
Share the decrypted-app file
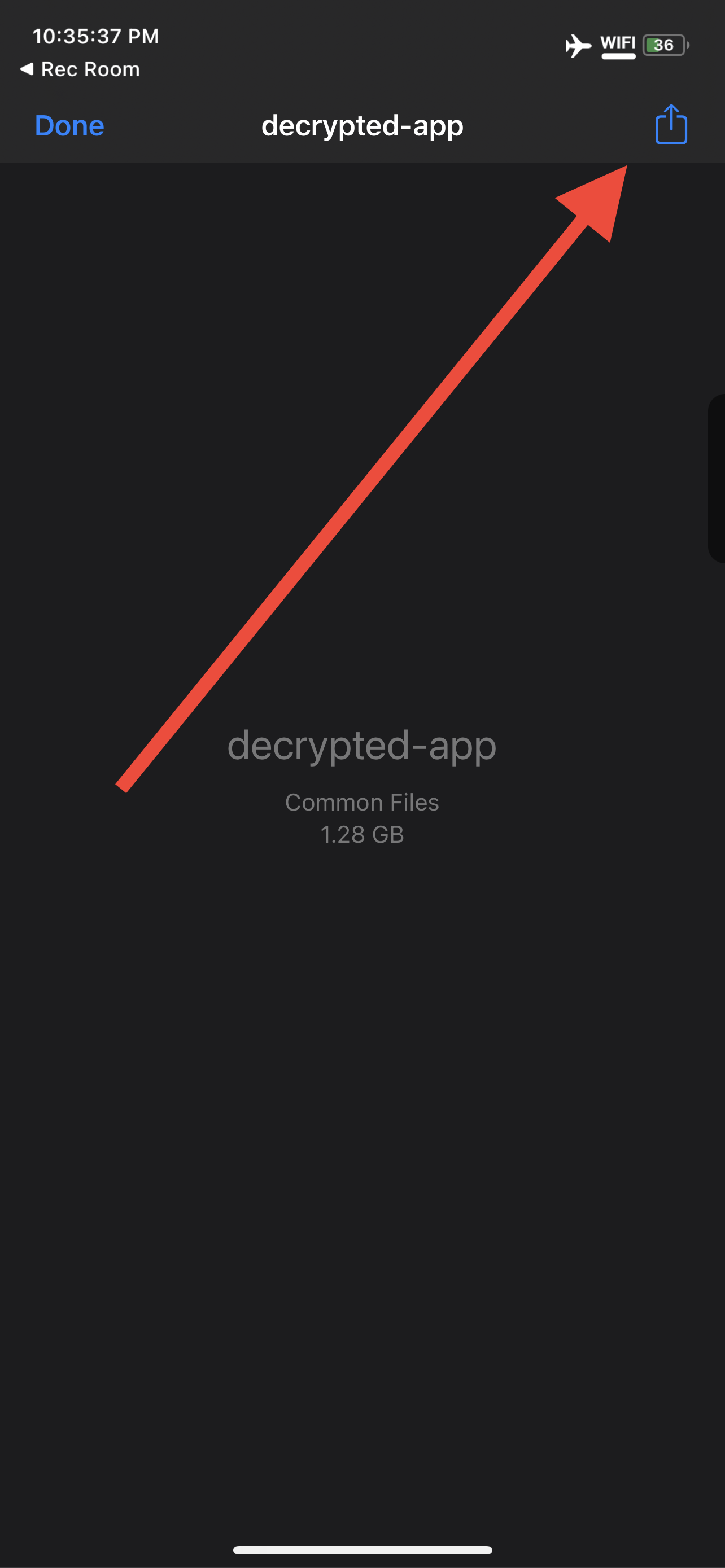coord(671,125)
